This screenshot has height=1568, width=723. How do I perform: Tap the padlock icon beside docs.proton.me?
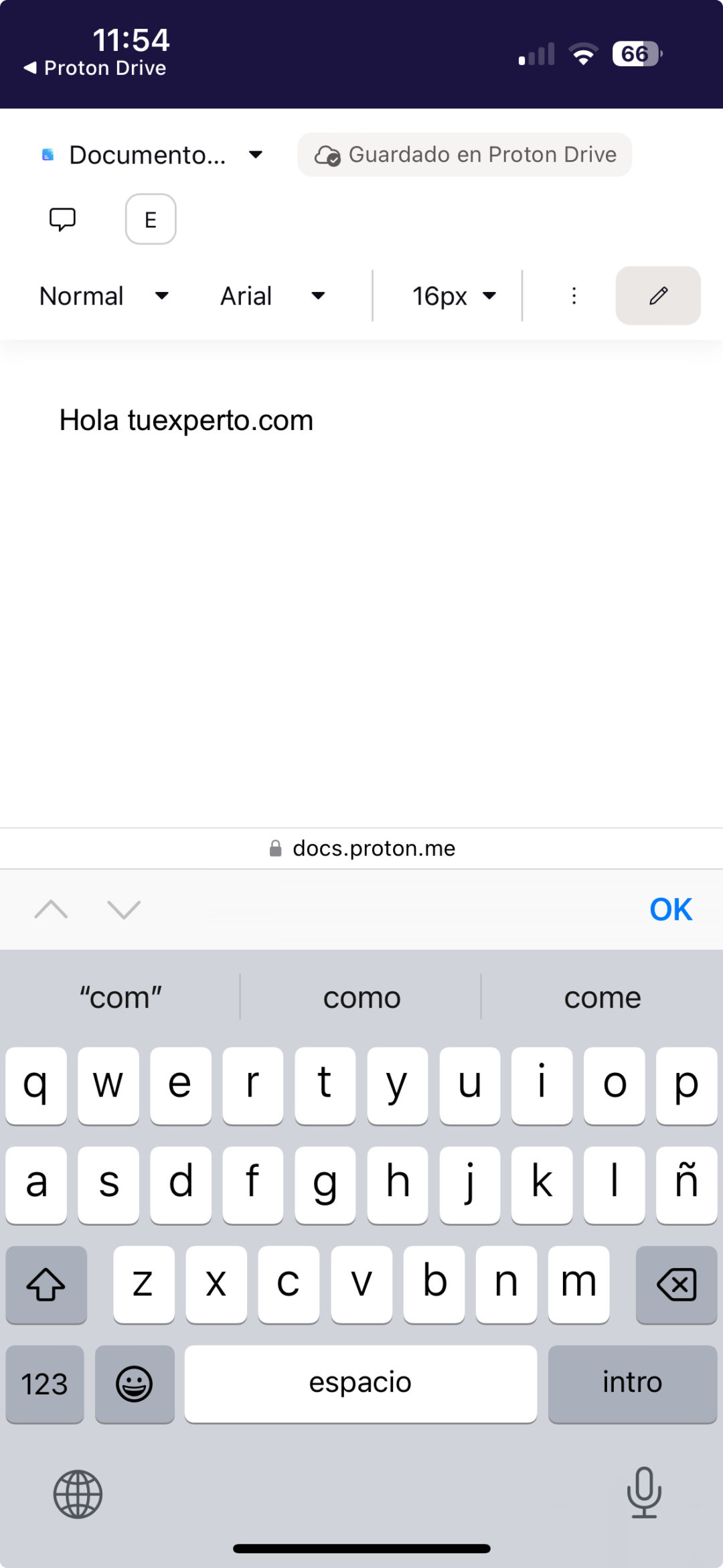[275, 848]
